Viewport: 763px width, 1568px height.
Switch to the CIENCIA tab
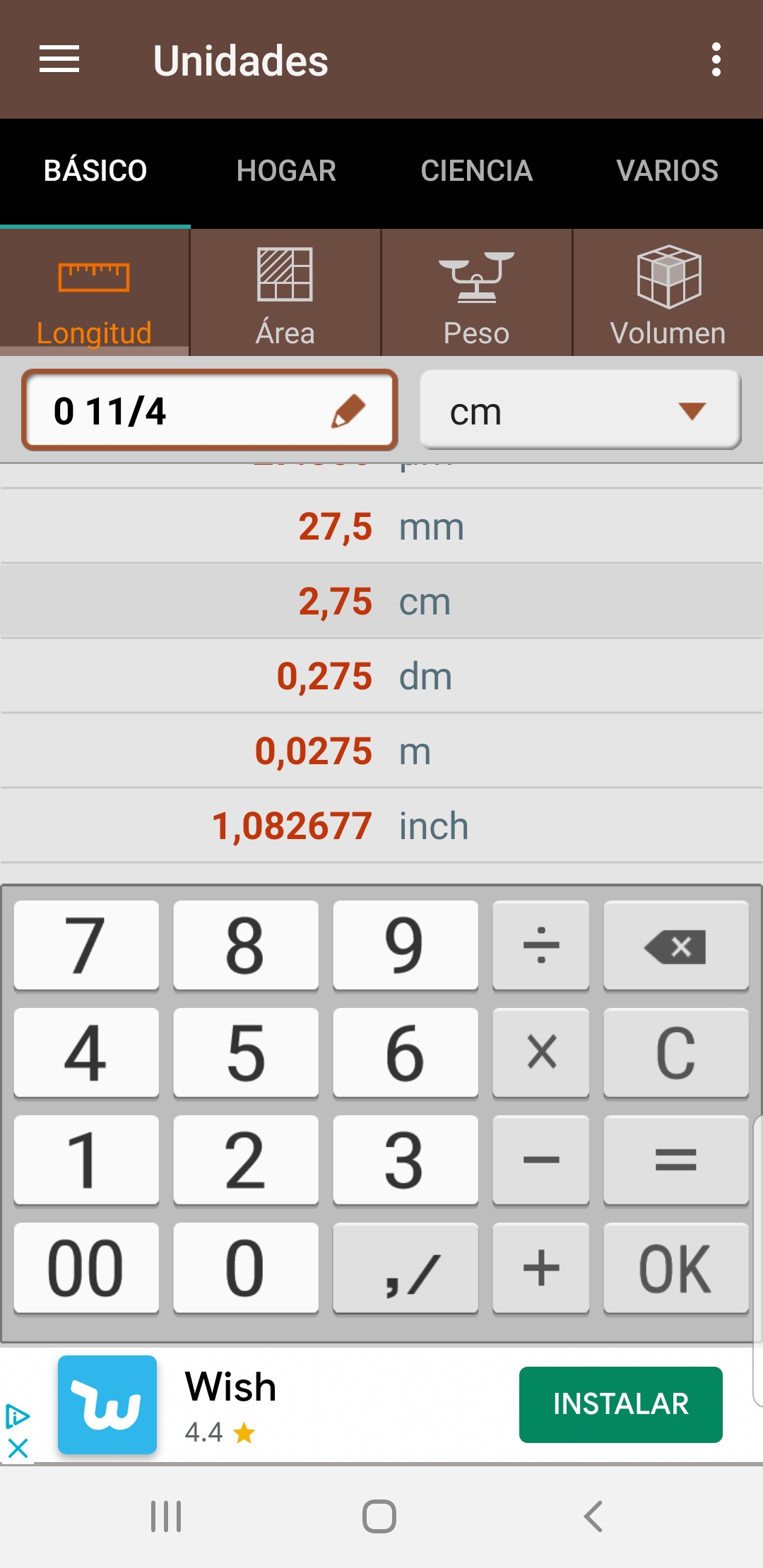coord(477,171)
